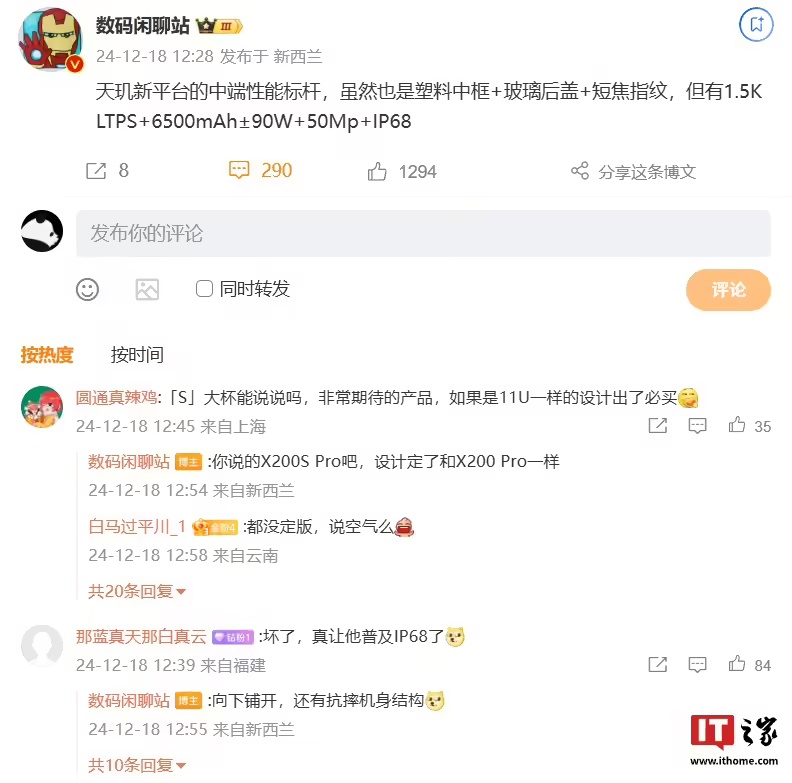Viewport: 792px width, 783px height.
Task: Check the 同时转发 checkbox
Action: coord(204,289)
